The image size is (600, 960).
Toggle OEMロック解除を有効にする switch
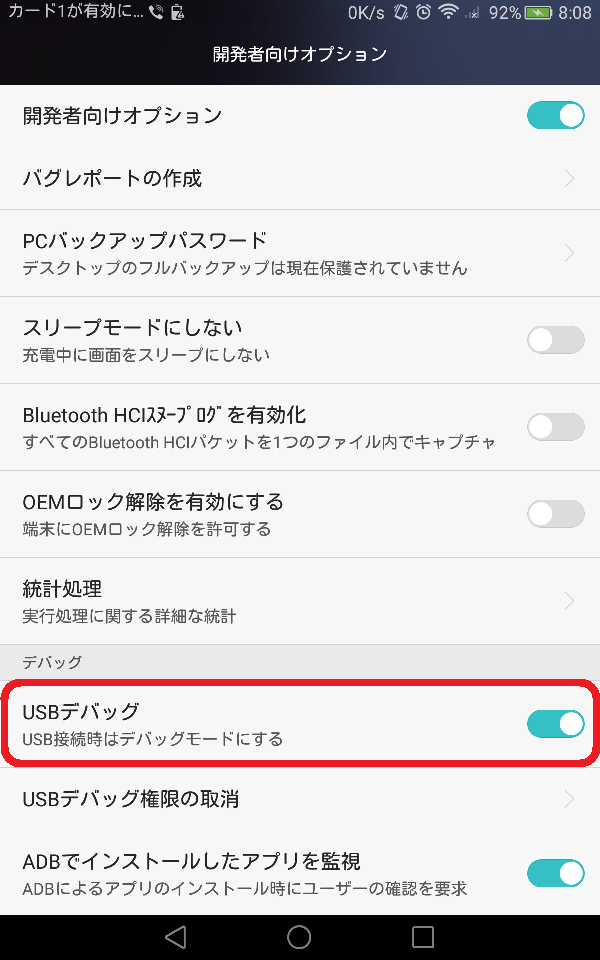tap(555, 514)
